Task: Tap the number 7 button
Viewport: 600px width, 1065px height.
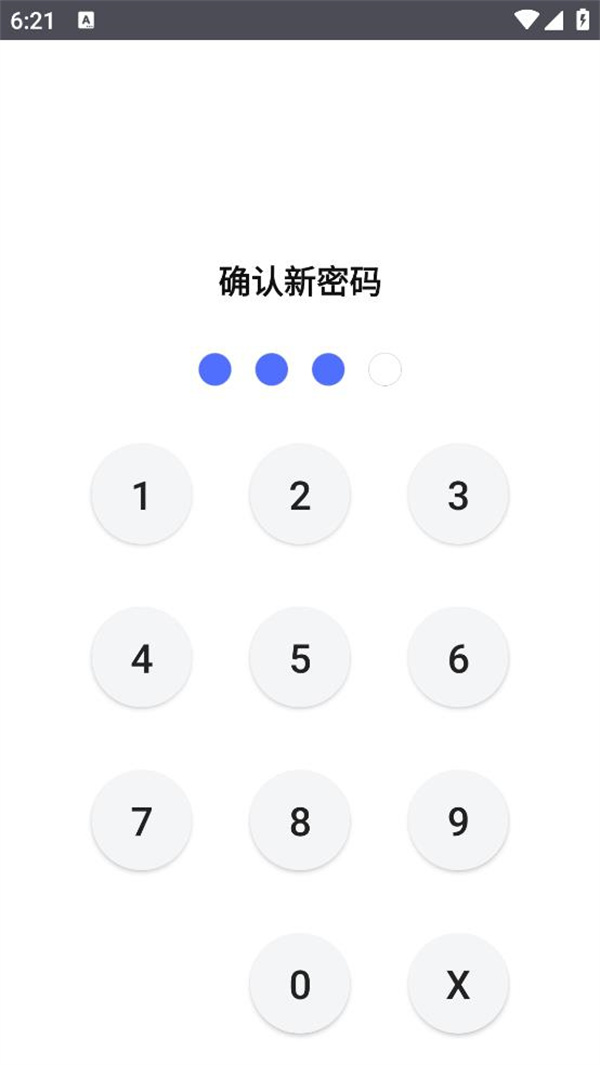Action: click(141, 821)
